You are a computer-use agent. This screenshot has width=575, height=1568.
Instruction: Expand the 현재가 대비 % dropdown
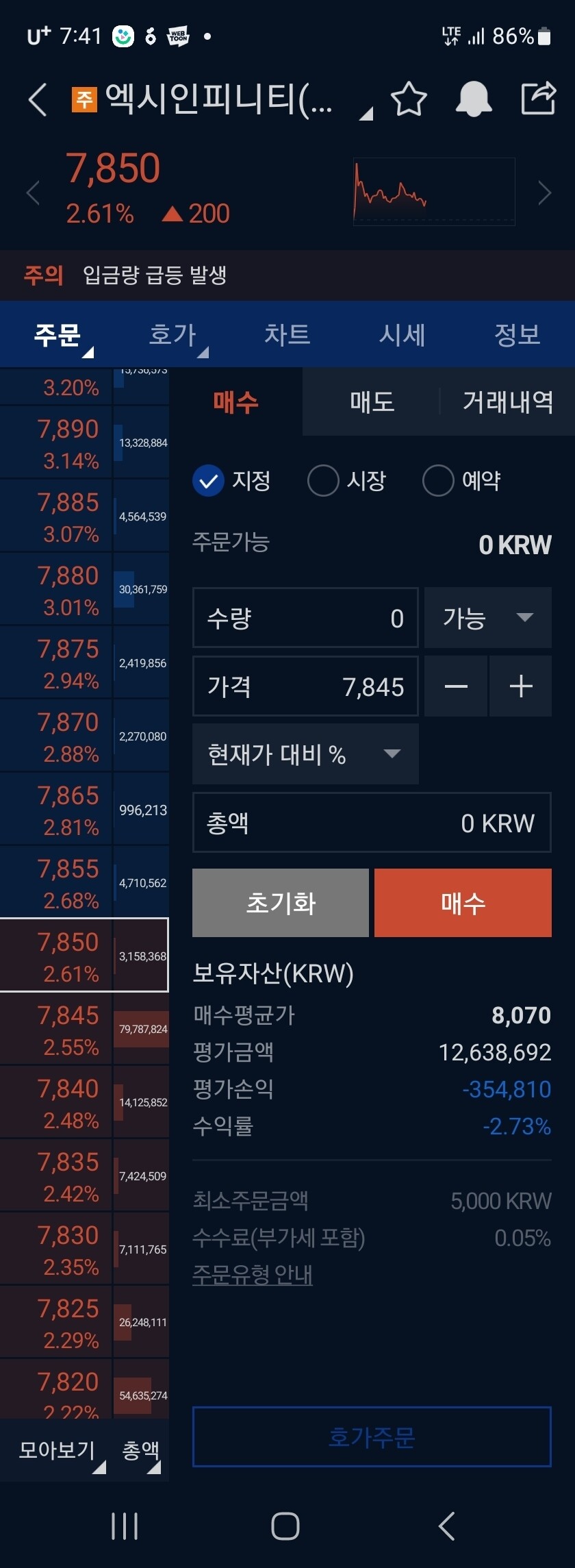point(305,754)
